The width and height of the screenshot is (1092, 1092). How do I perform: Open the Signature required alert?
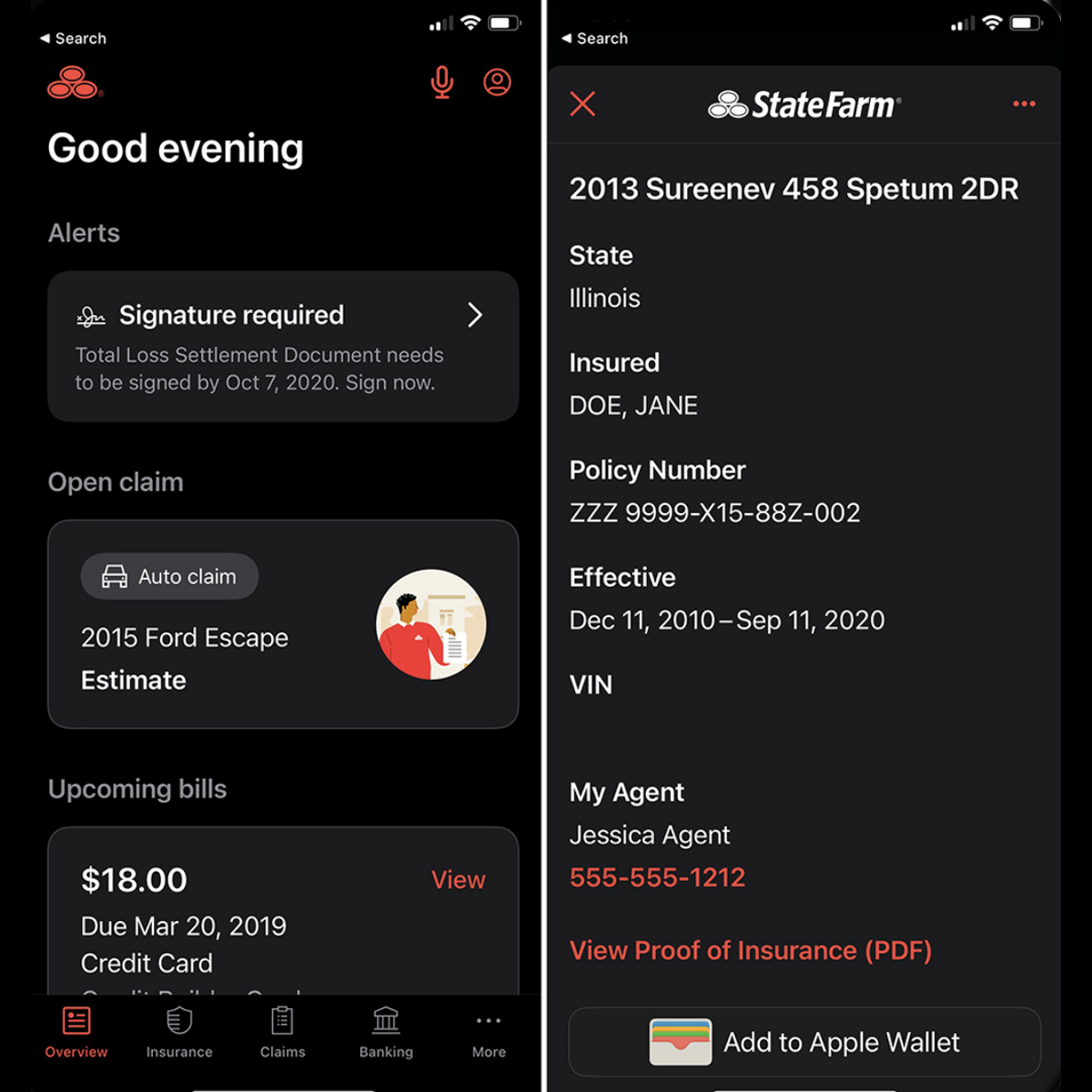(283, 346)
